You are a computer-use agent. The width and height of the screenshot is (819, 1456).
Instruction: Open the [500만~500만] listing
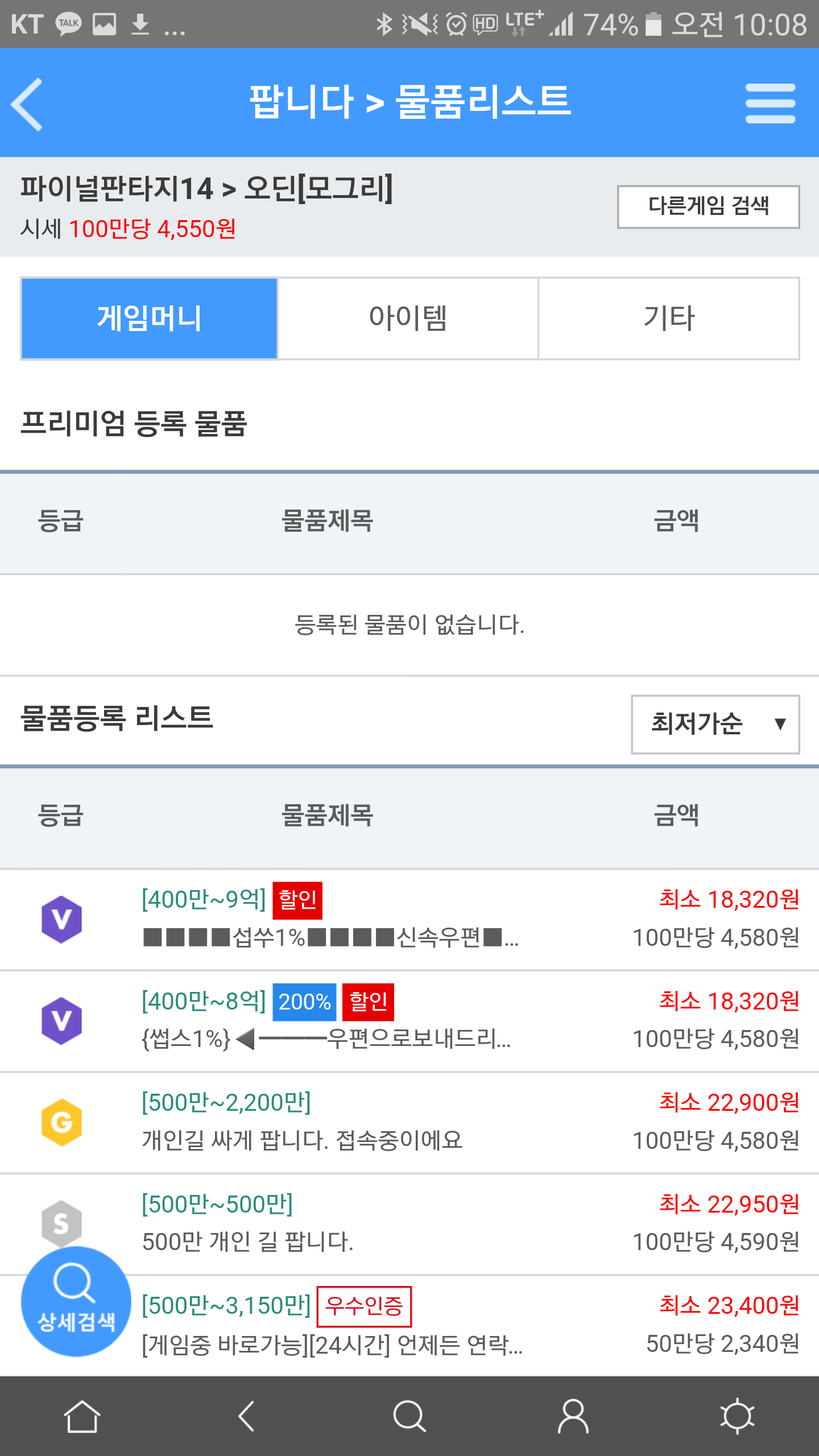[x=330, y=1223]
